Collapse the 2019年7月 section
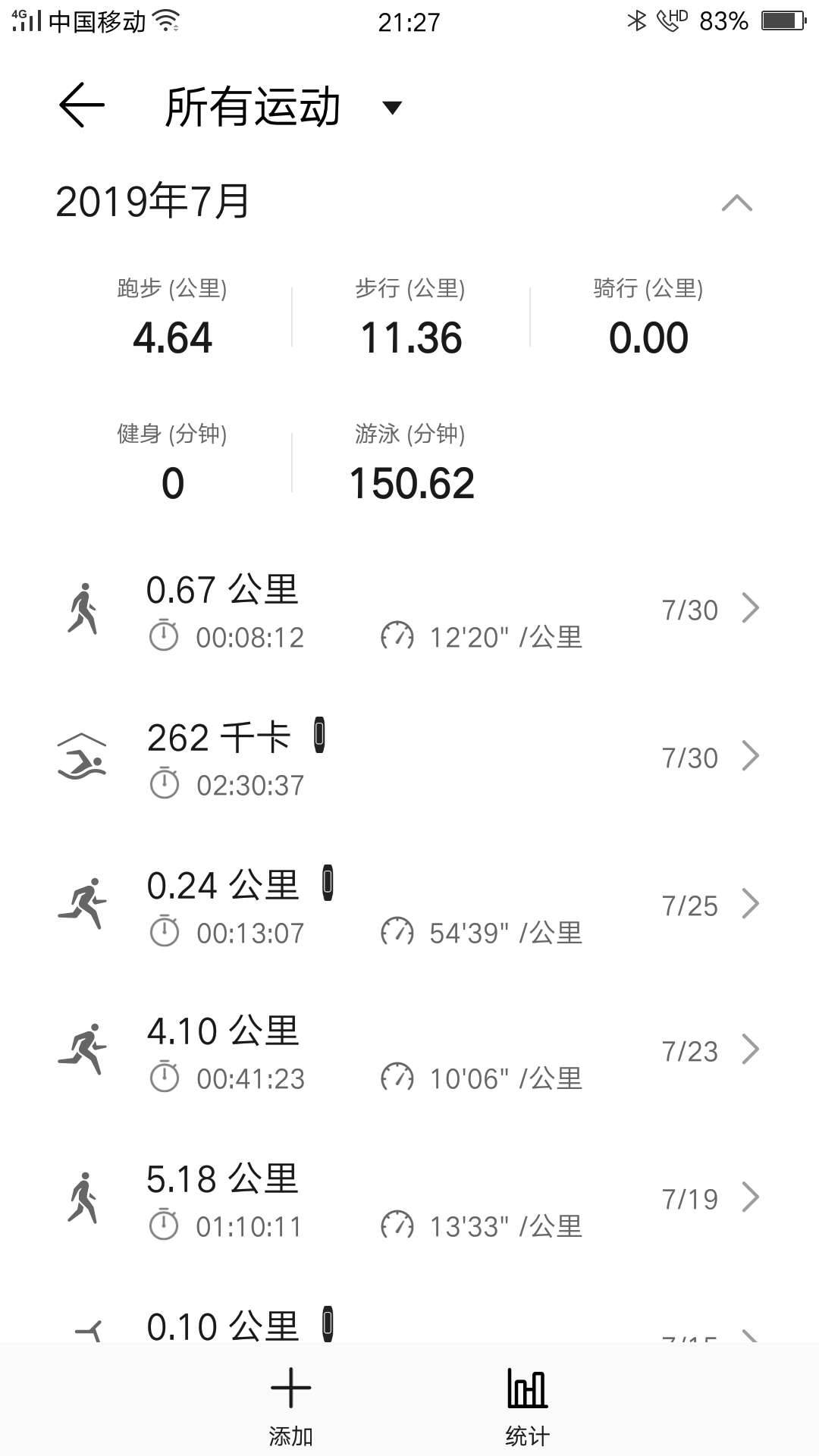 (736, 203)
